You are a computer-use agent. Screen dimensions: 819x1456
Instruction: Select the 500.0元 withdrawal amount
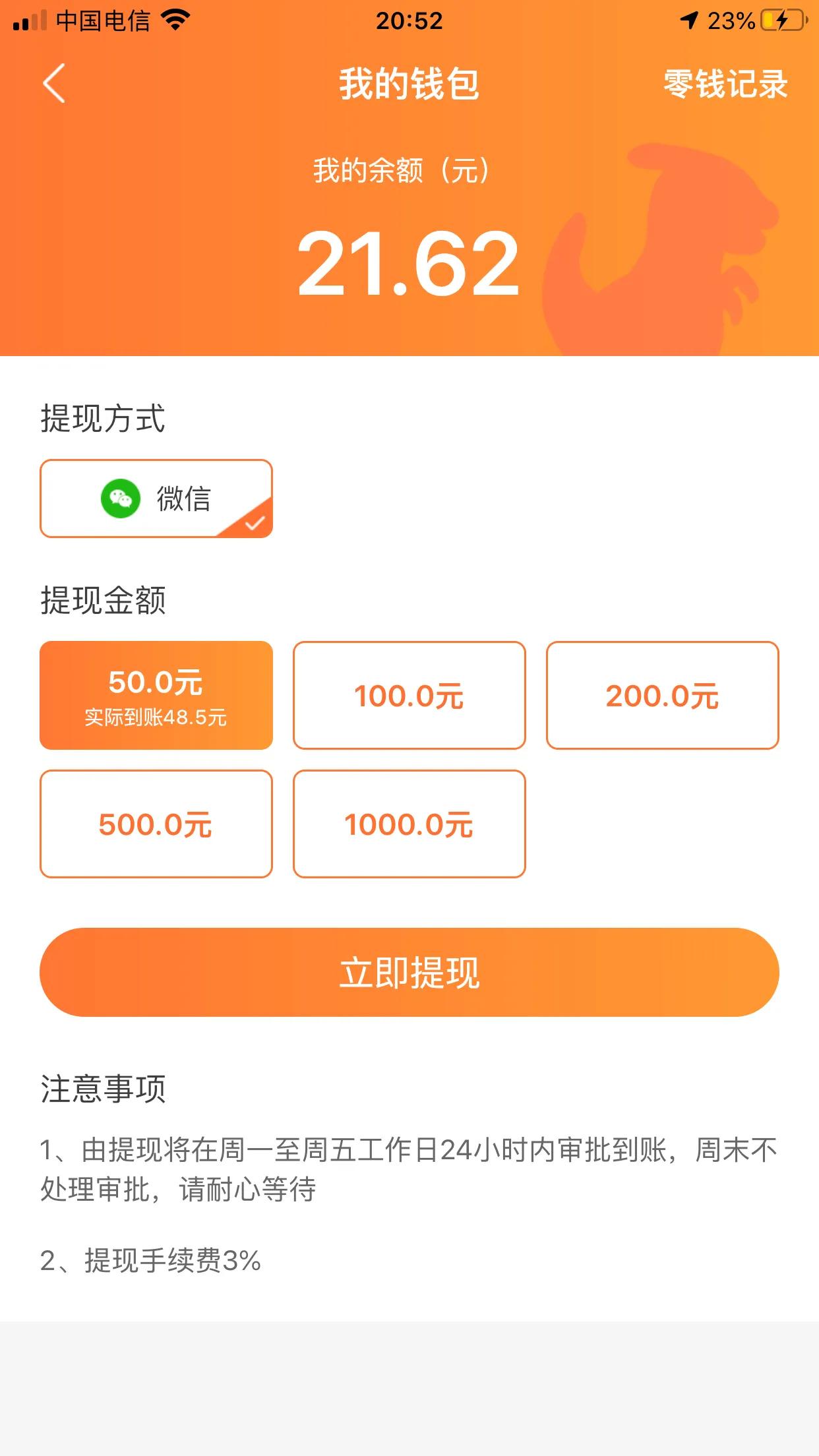click(x=156, y=824)
